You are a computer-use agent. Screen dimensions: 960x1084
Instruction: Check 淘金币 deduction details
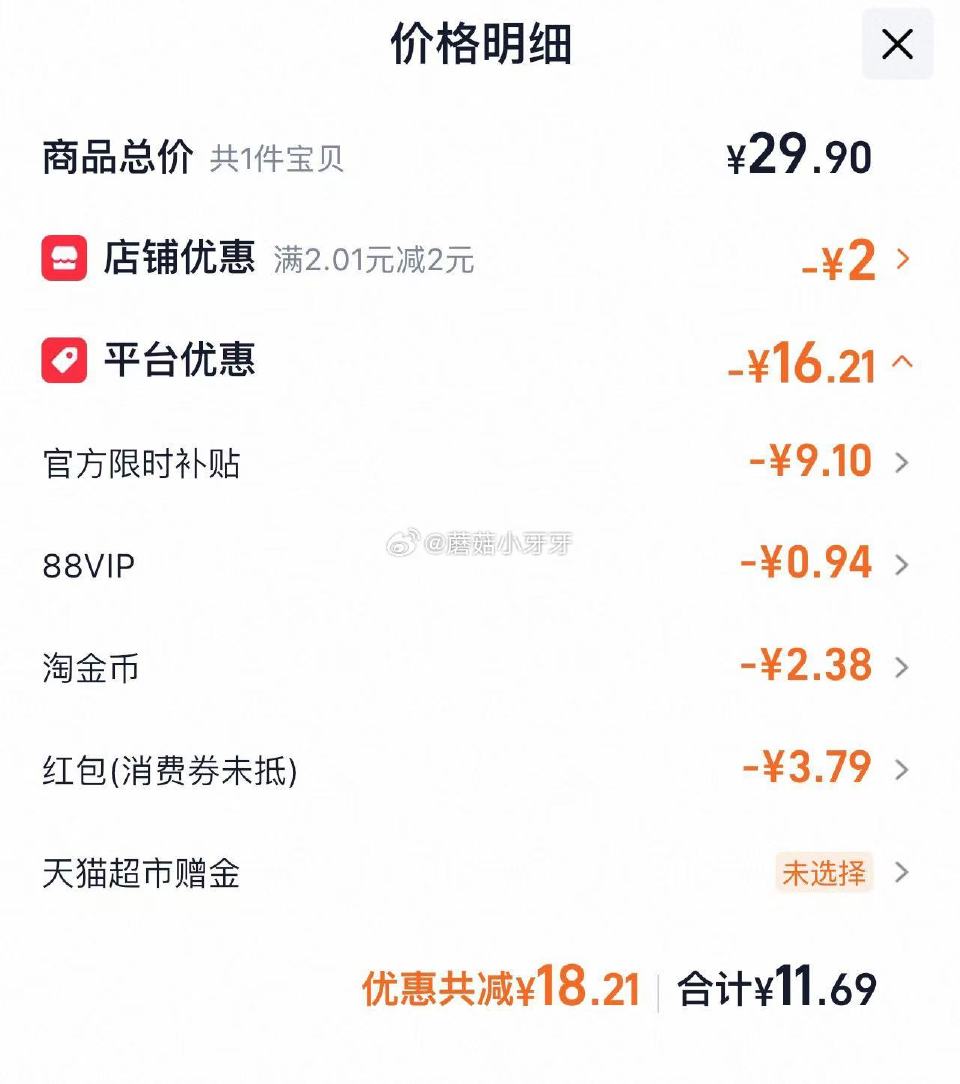901,667
